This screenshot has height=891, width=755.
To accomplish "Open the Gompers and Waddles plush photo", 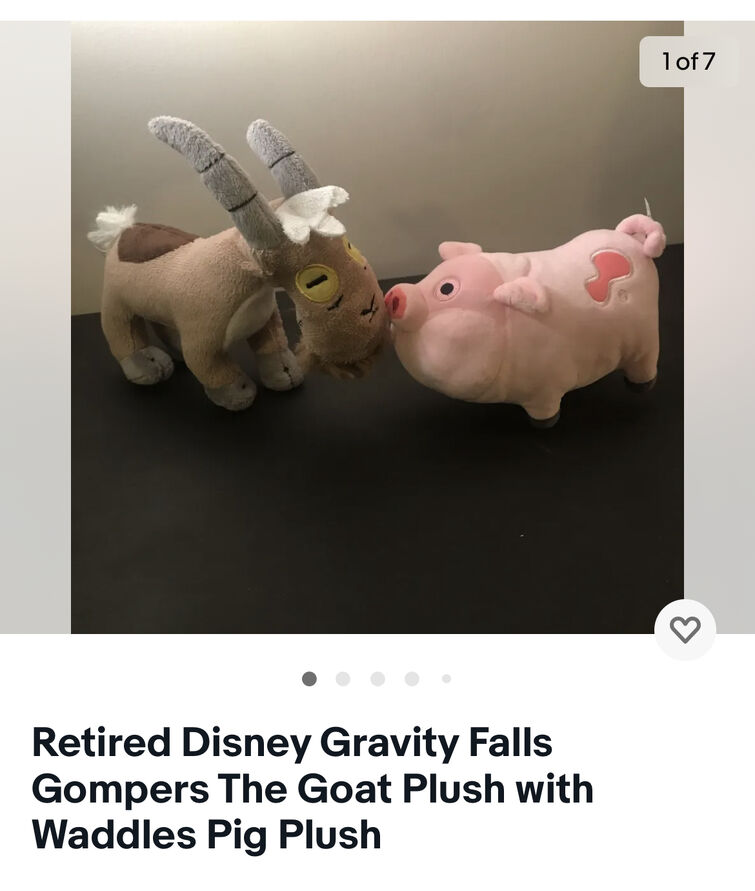I will [377, 327].
